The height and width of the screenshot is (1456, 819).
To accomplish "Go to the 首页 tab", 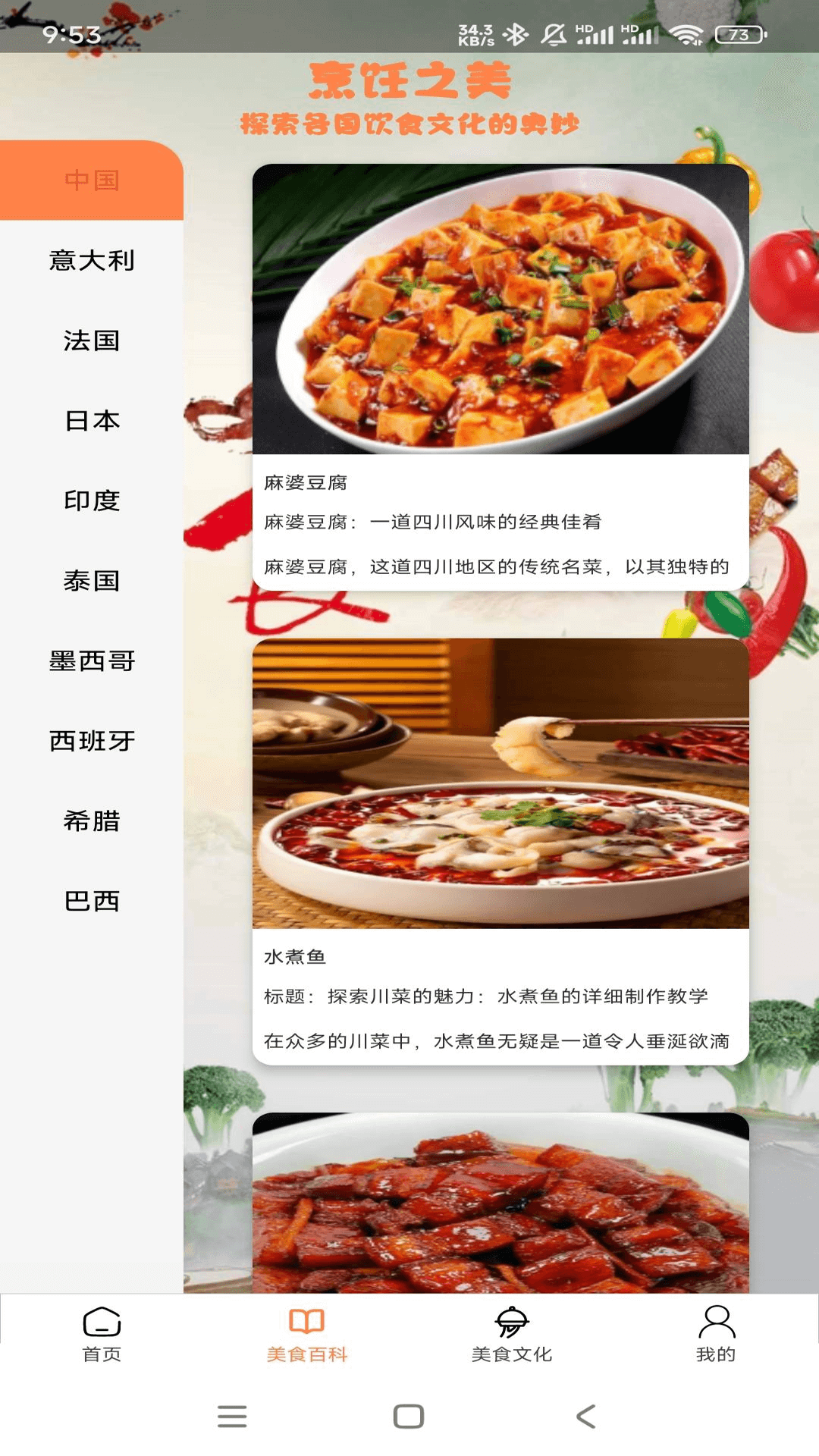I will (x=102, y=1334).
